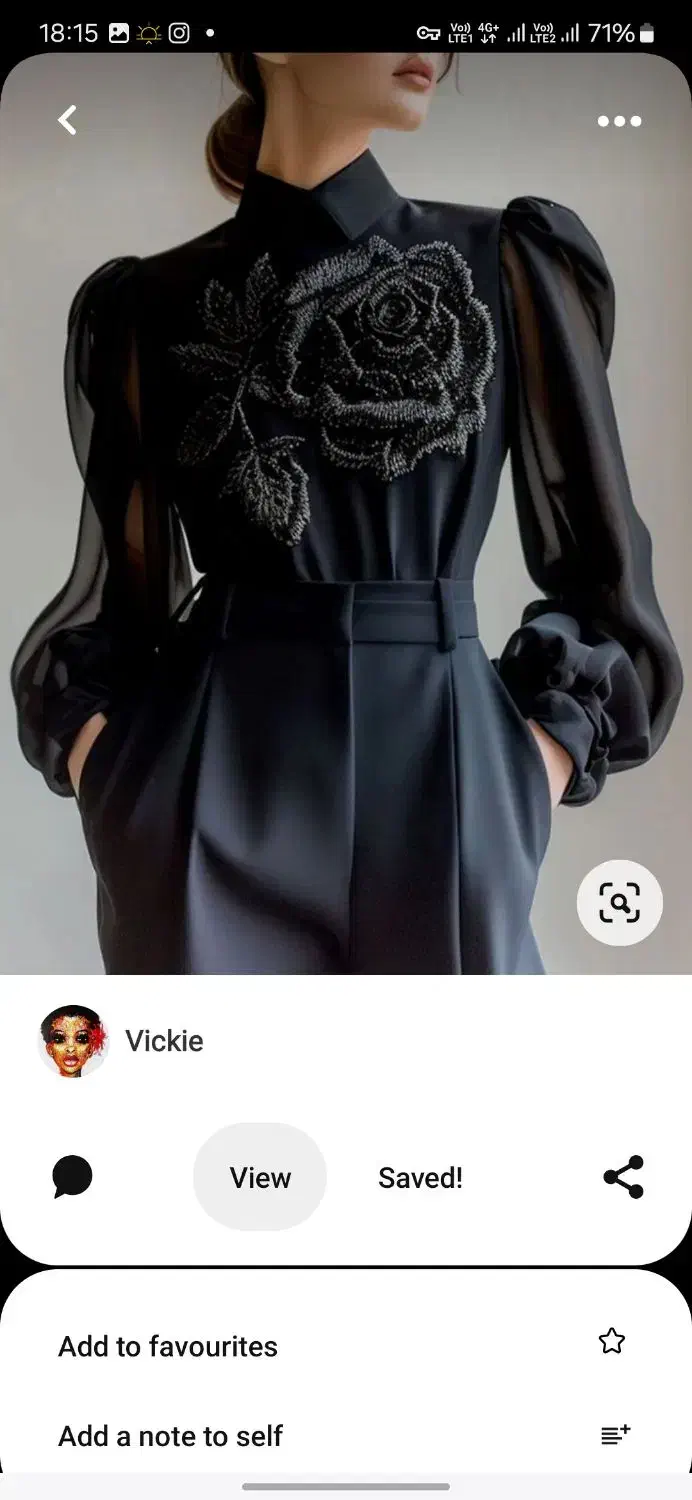692x1500 pixels.
Task: Tap the View button
Action: tap(260, 1177)
